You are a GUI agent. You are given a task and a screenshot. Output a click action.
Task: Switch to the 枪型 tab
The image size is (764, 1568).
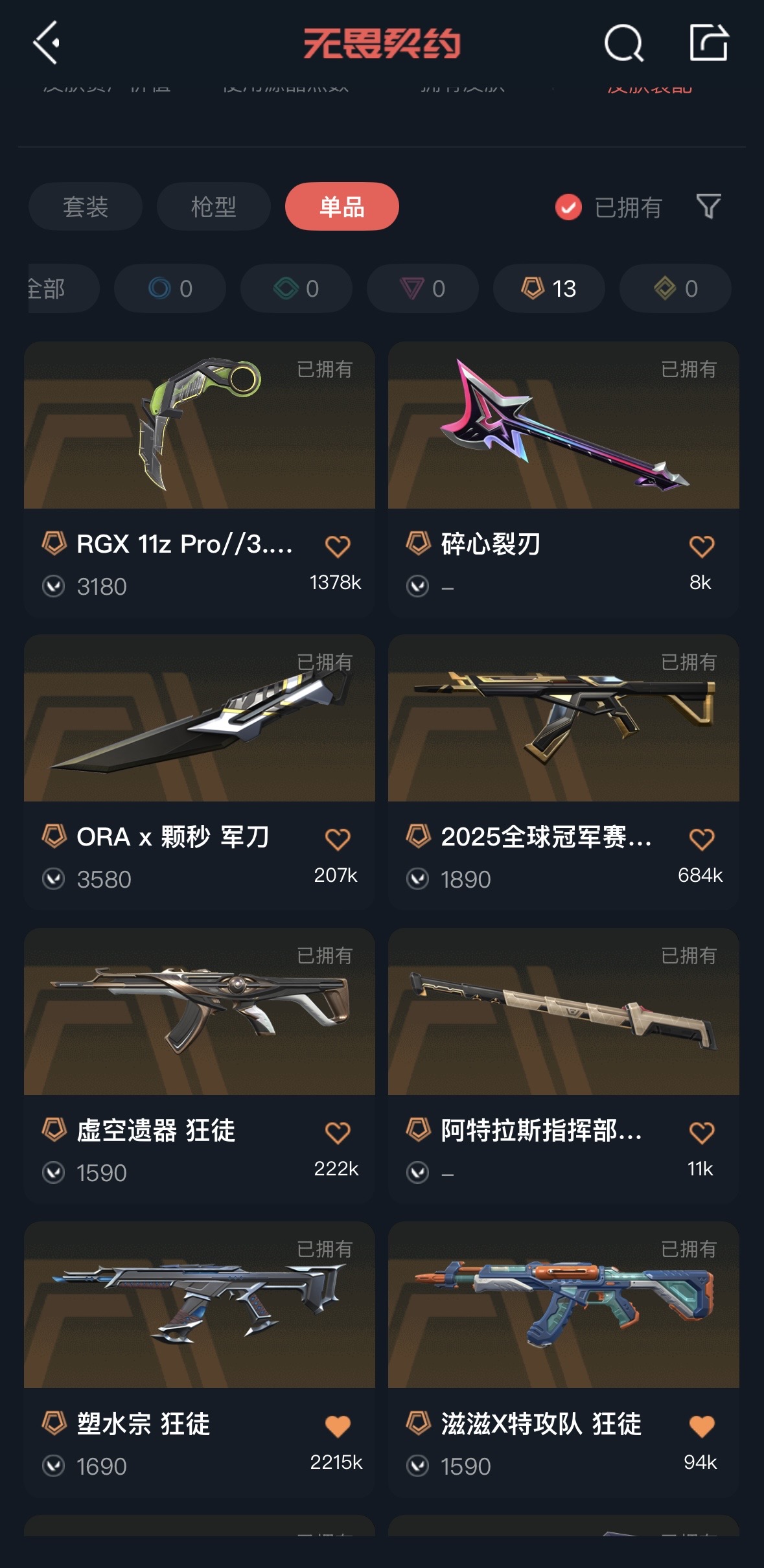(213, 207)
